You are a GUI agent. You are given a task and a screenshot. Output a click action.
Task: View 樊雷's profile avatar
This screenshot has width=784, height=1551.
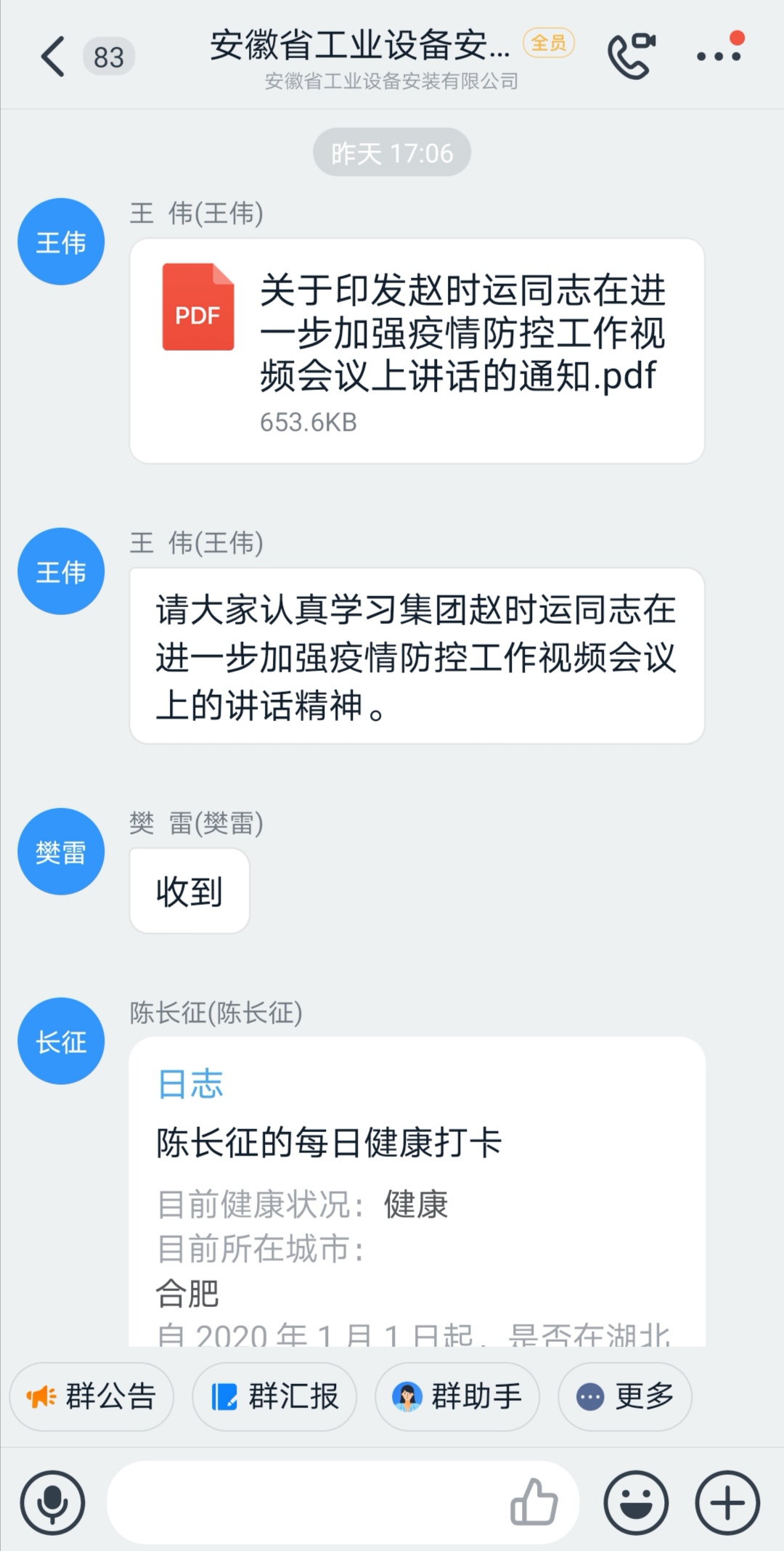61,851
